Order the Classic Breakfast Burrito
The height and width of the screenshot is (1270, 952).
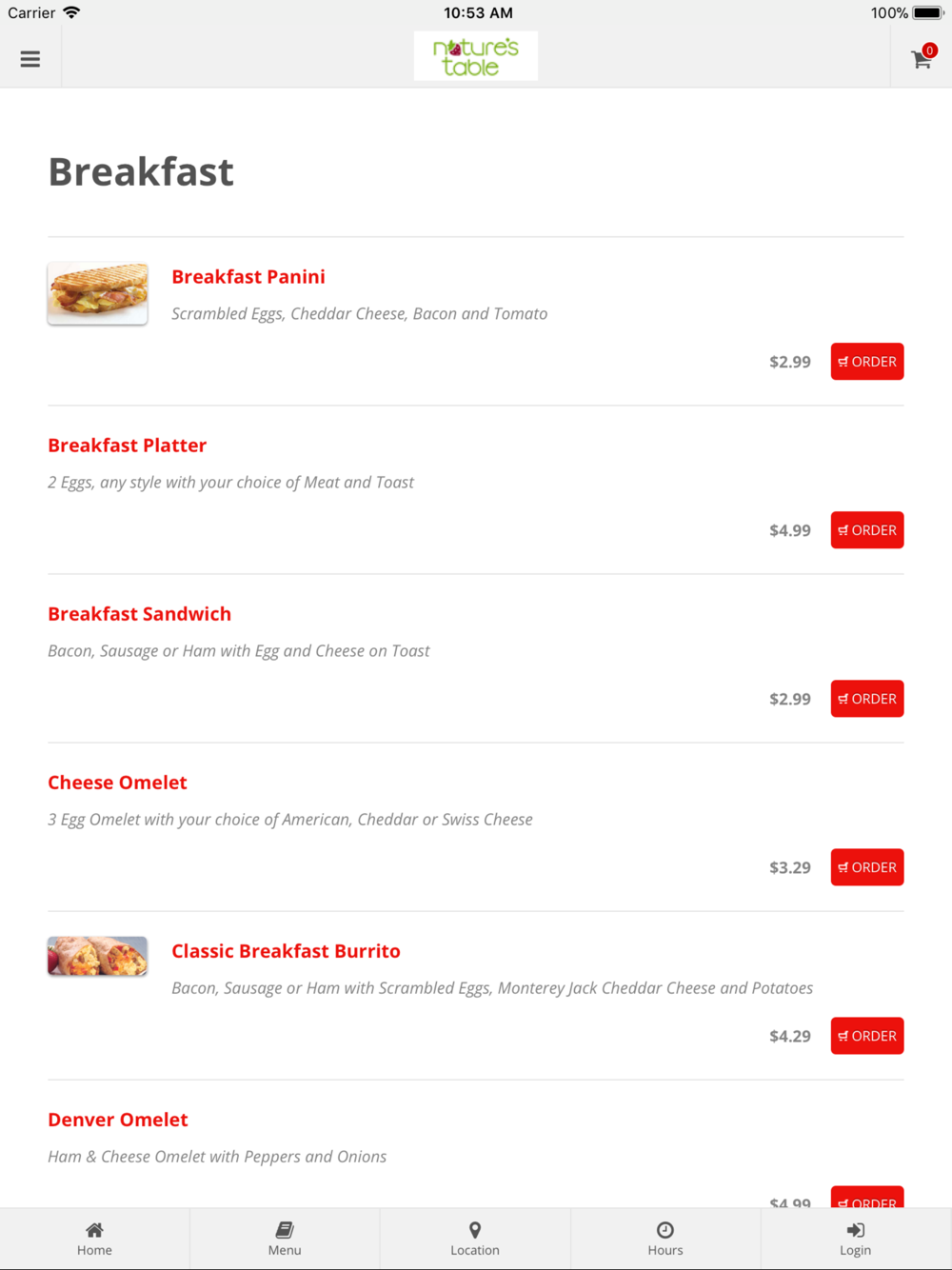pyautogui.click(x=867, y=1036)
